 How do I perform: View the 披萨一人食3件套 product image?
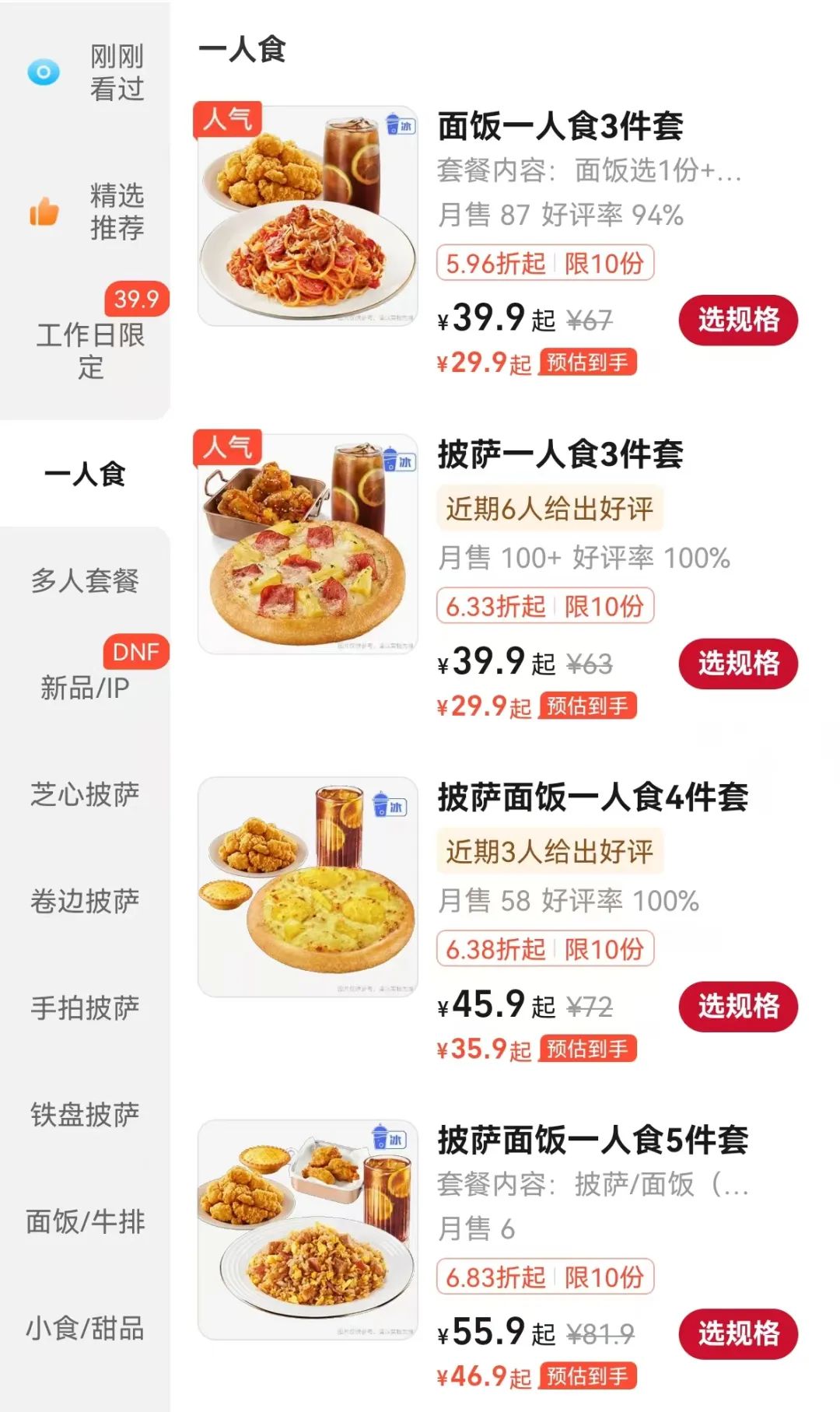308,544
